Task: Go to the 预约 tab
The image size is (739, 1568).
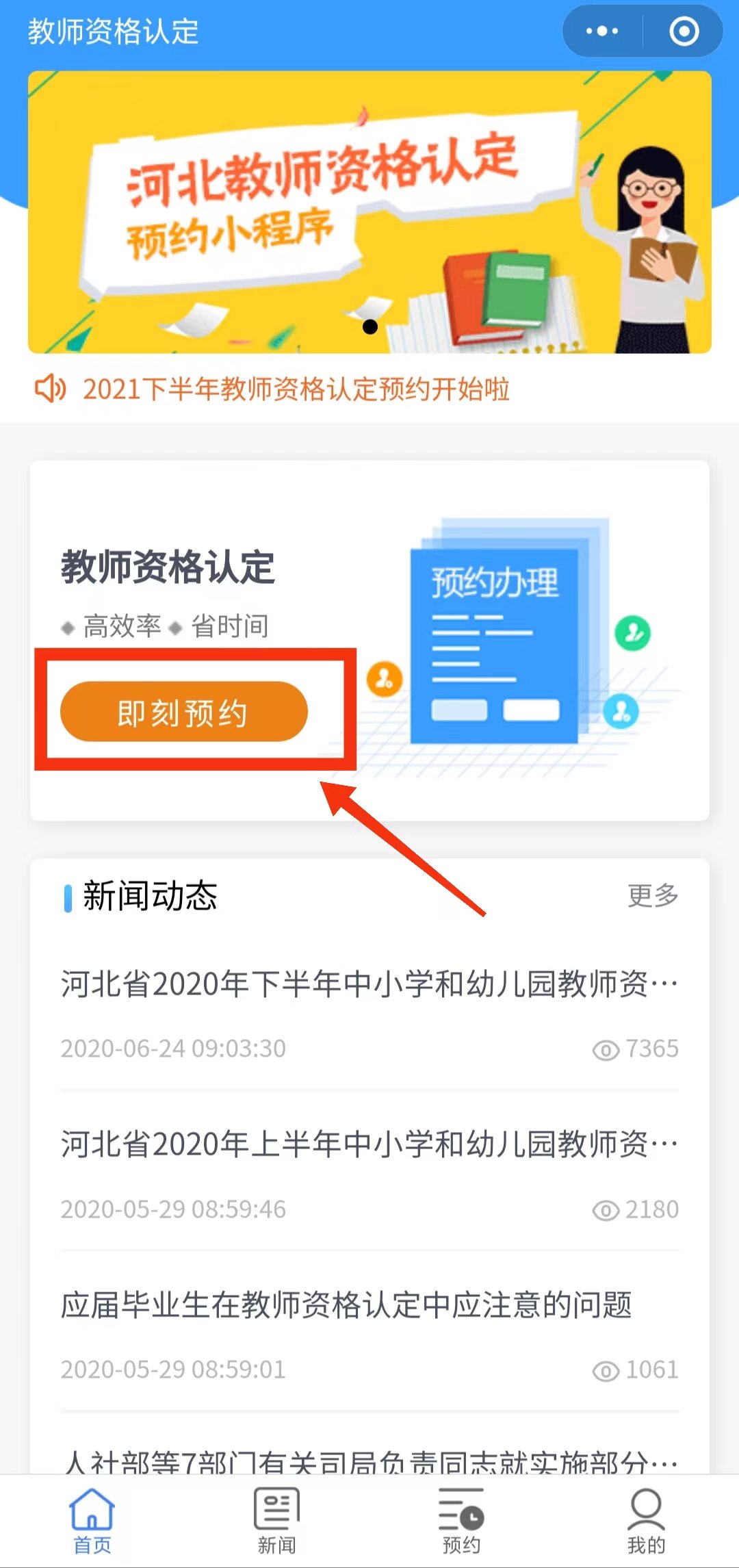Action: (462, 1522)
